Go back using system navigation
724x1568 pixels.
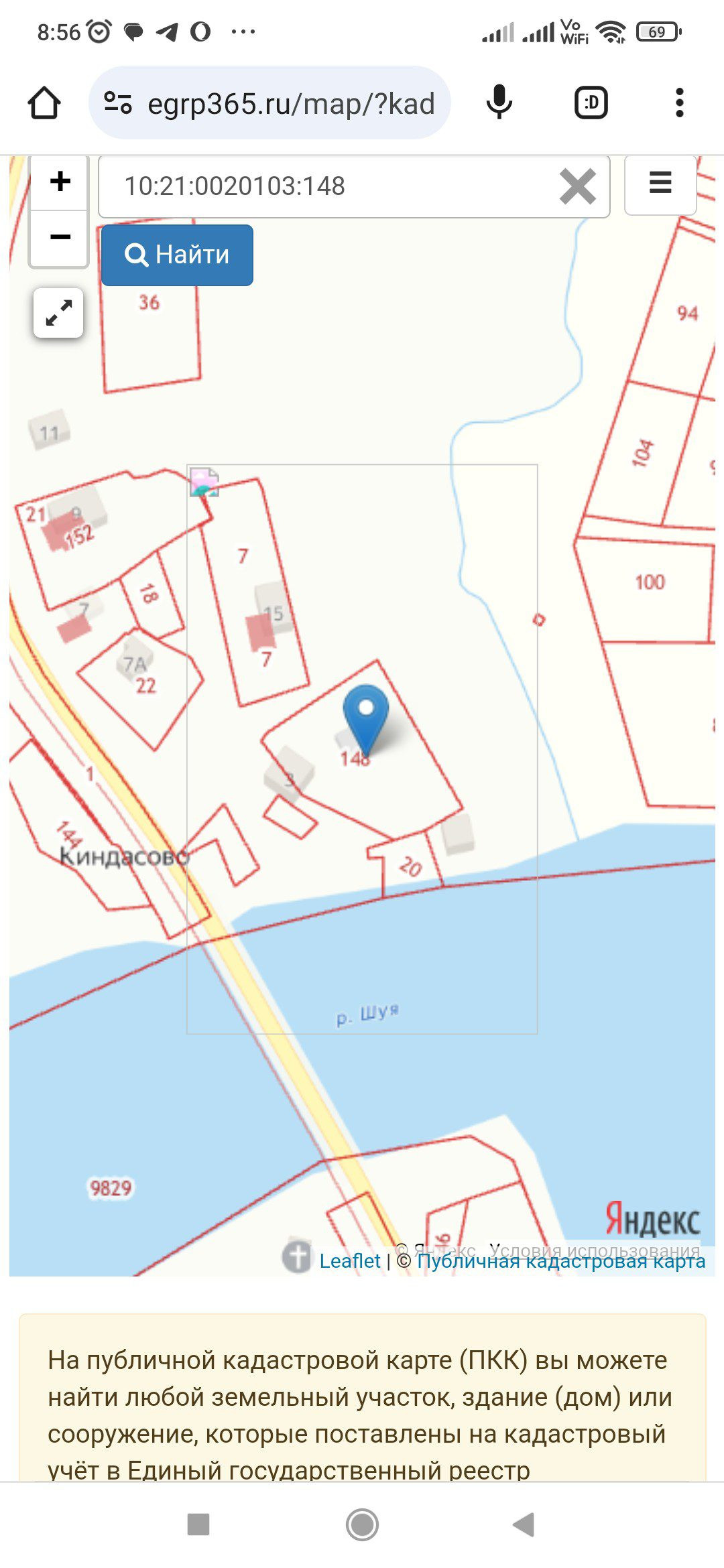[x=524, y=1524]
